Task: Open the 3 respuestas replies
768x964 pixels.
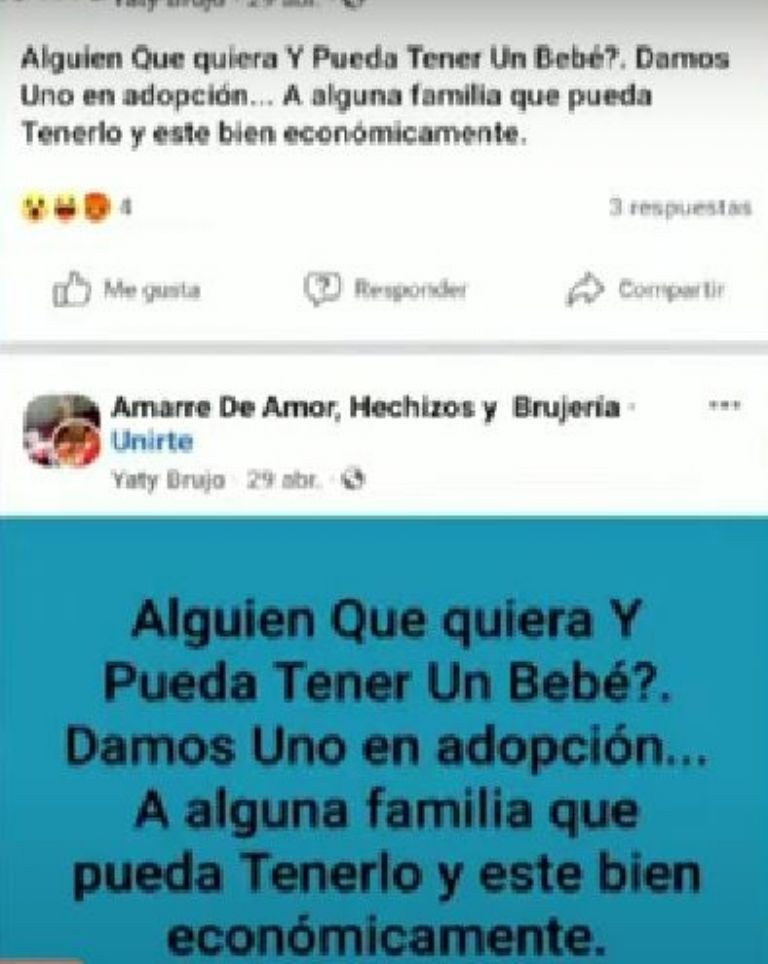Action: (679, 209)
